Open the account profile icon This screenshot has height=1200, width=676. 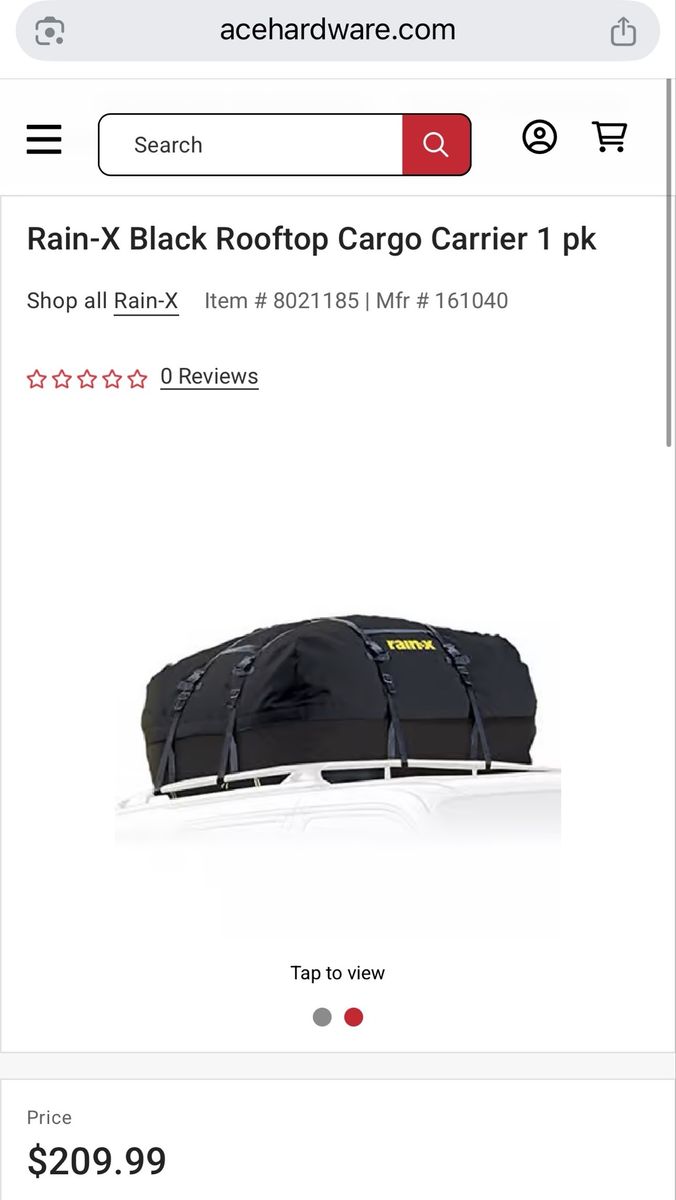(x=539, y=137)
